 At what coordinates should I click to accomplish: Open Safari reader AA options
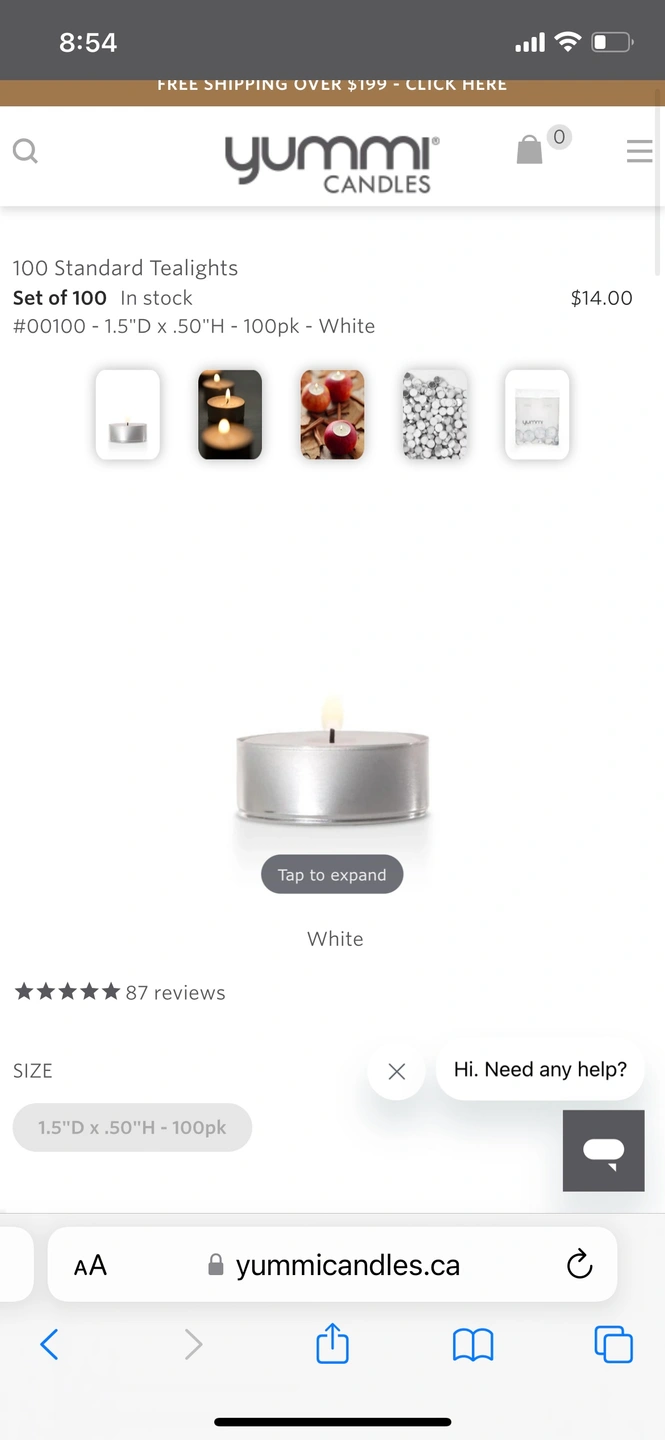pyautogui.click(x=90, y=1266)
